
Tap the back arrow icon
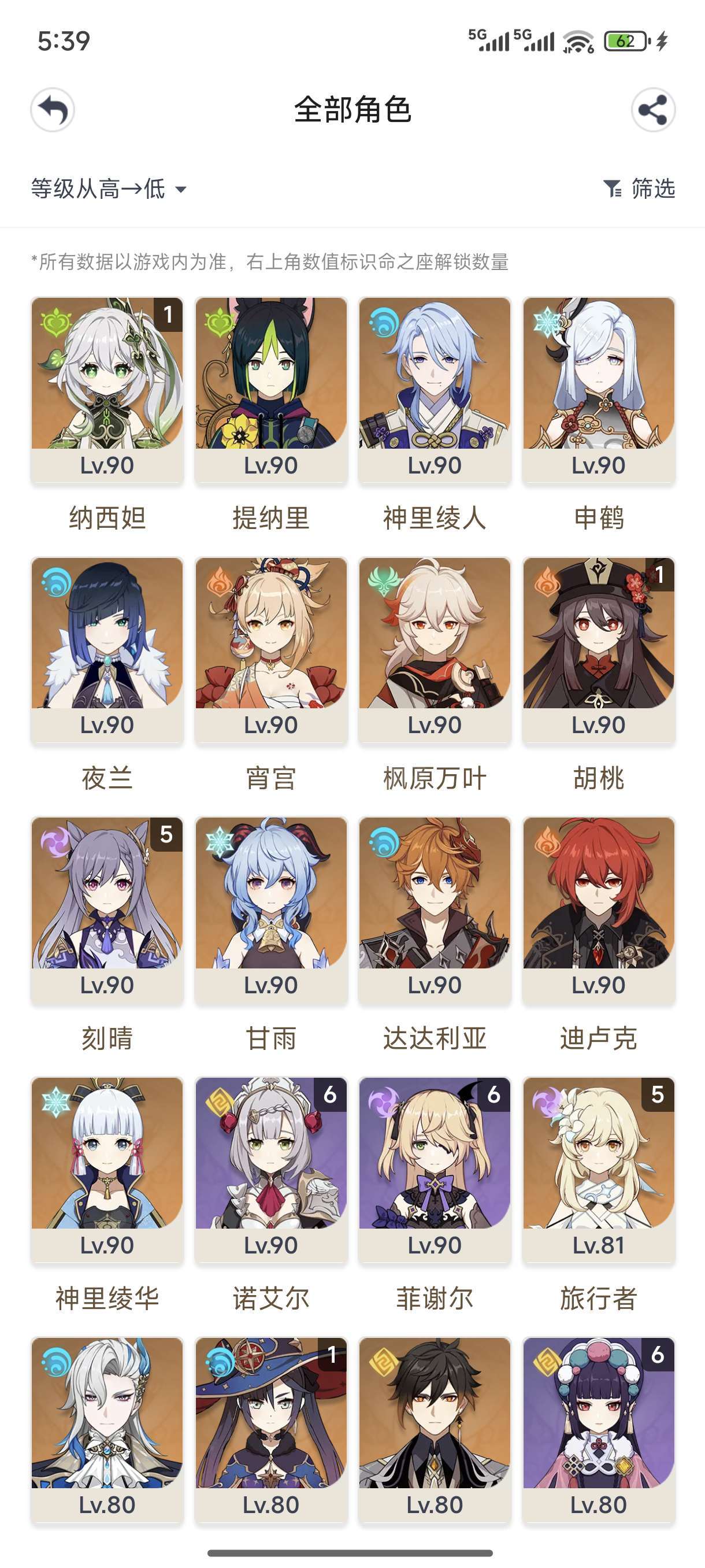pos(53,110)
